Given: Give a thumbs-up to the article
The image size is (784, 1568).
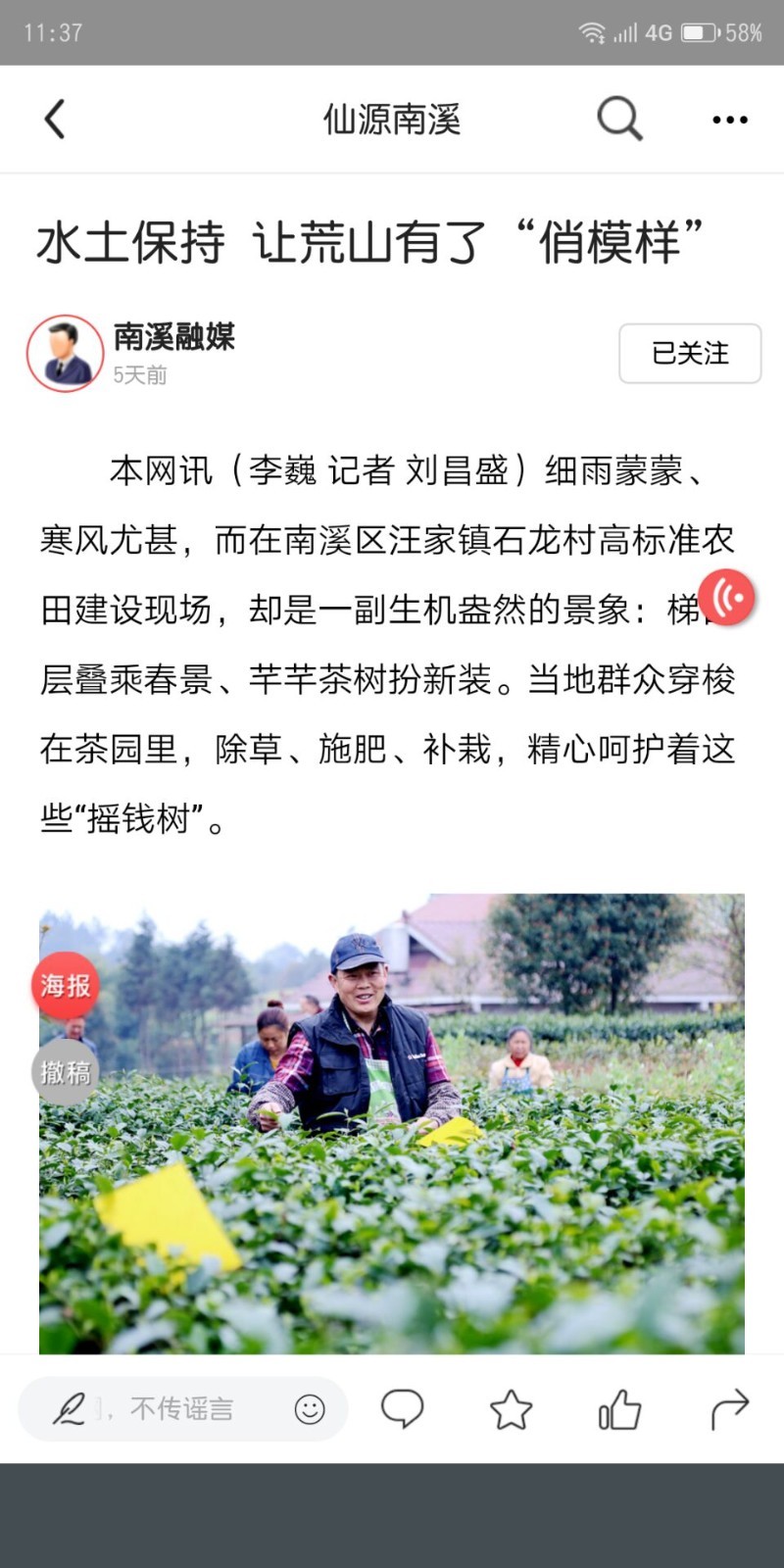Looking at the screenshot, I should pos(618,1409).
